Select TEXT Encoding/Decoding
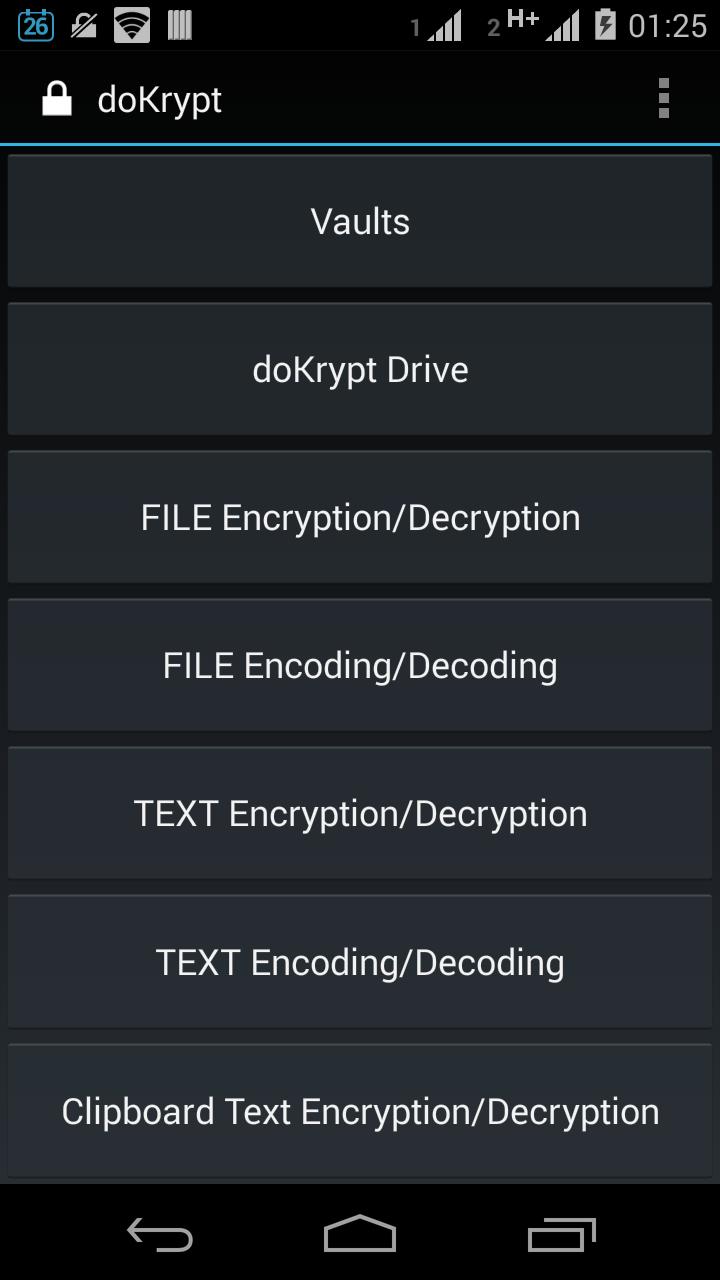 pyautogui.click(x=360, y=961)
